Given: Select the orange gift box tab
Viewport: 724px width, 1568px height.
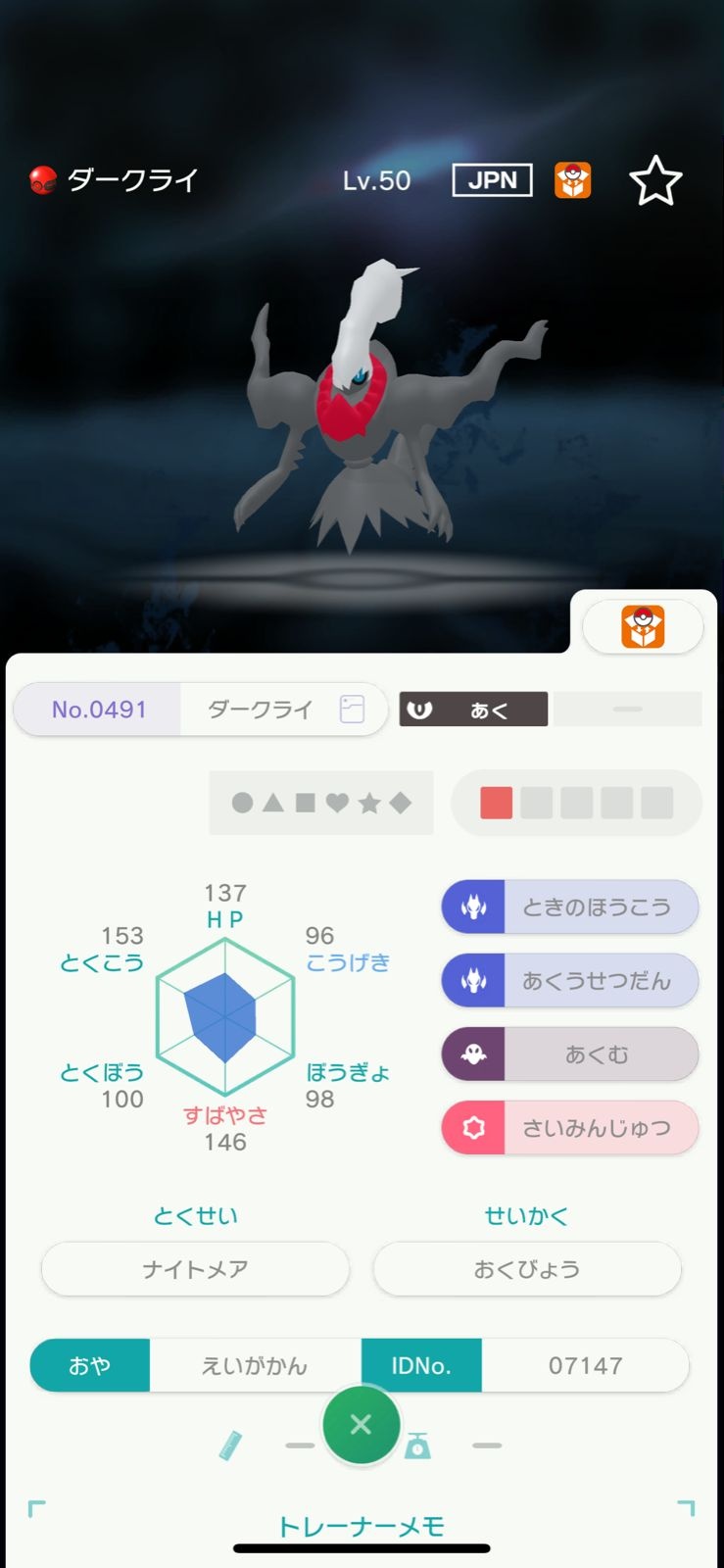Looking at the screenshot, I should click(x=643, y=627).
